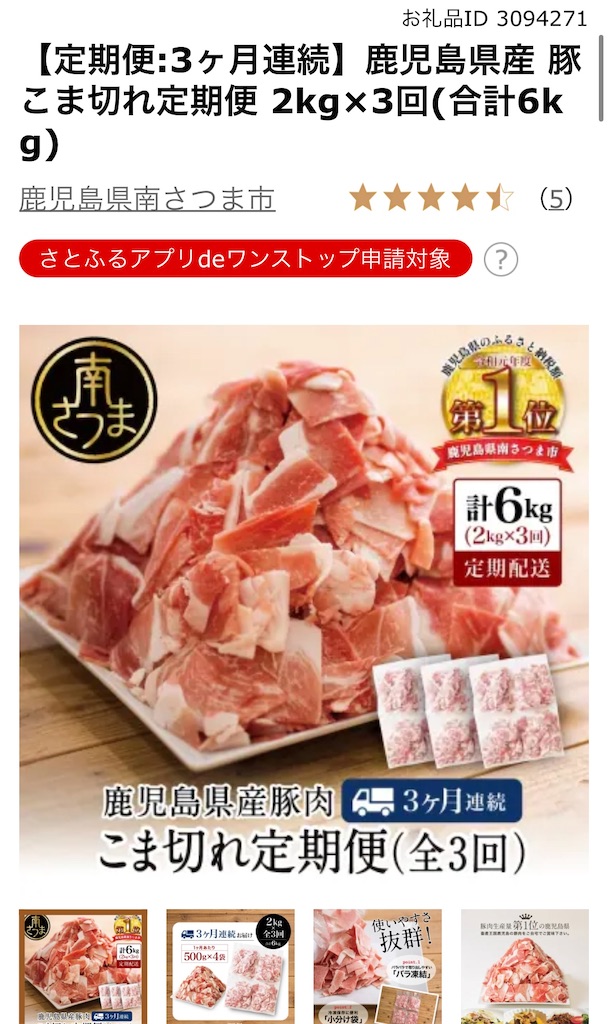Tap the question mark help icon
609x1024 pixels.
coord(500,261)
